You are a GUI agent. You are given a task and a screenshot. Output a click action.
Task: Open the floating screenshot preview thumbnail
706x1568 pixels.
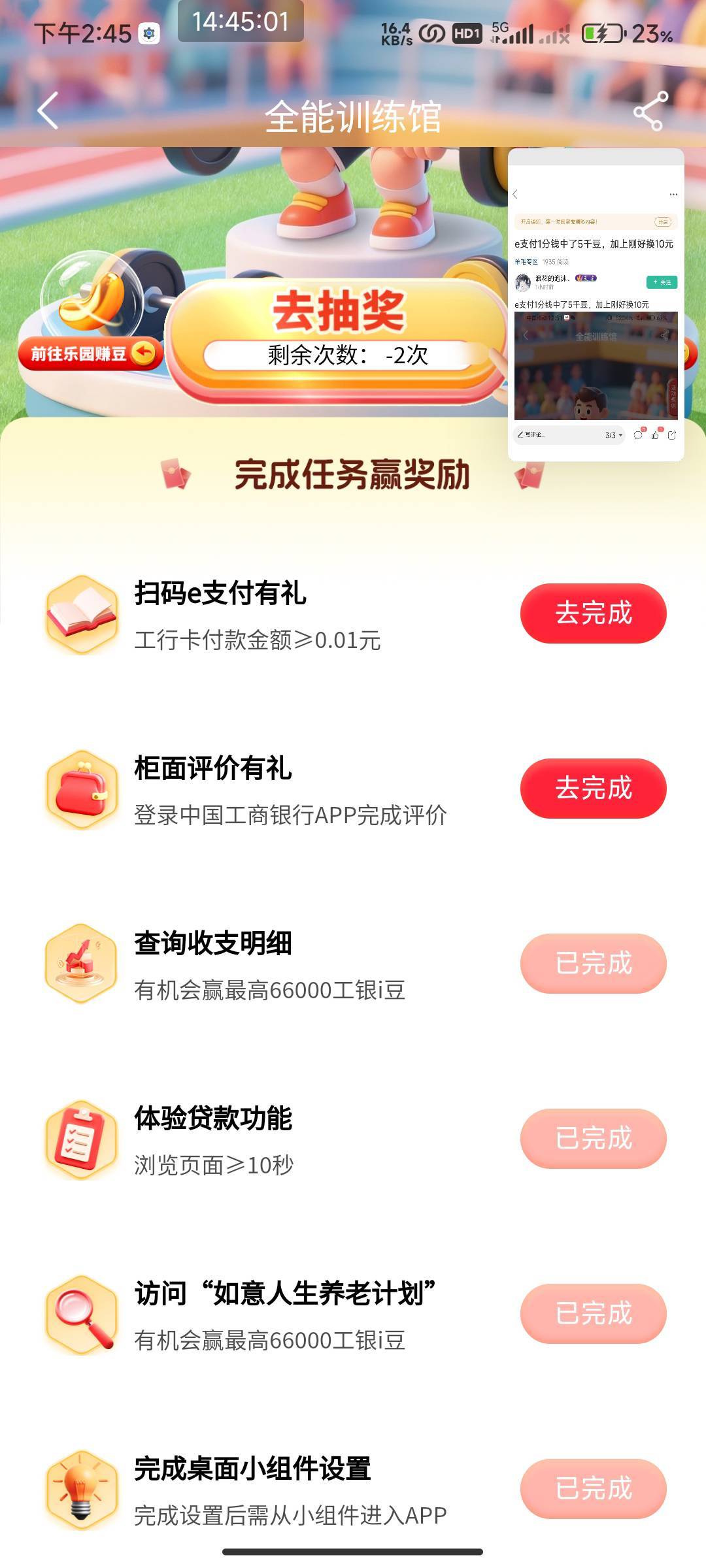tap(596, 304)
